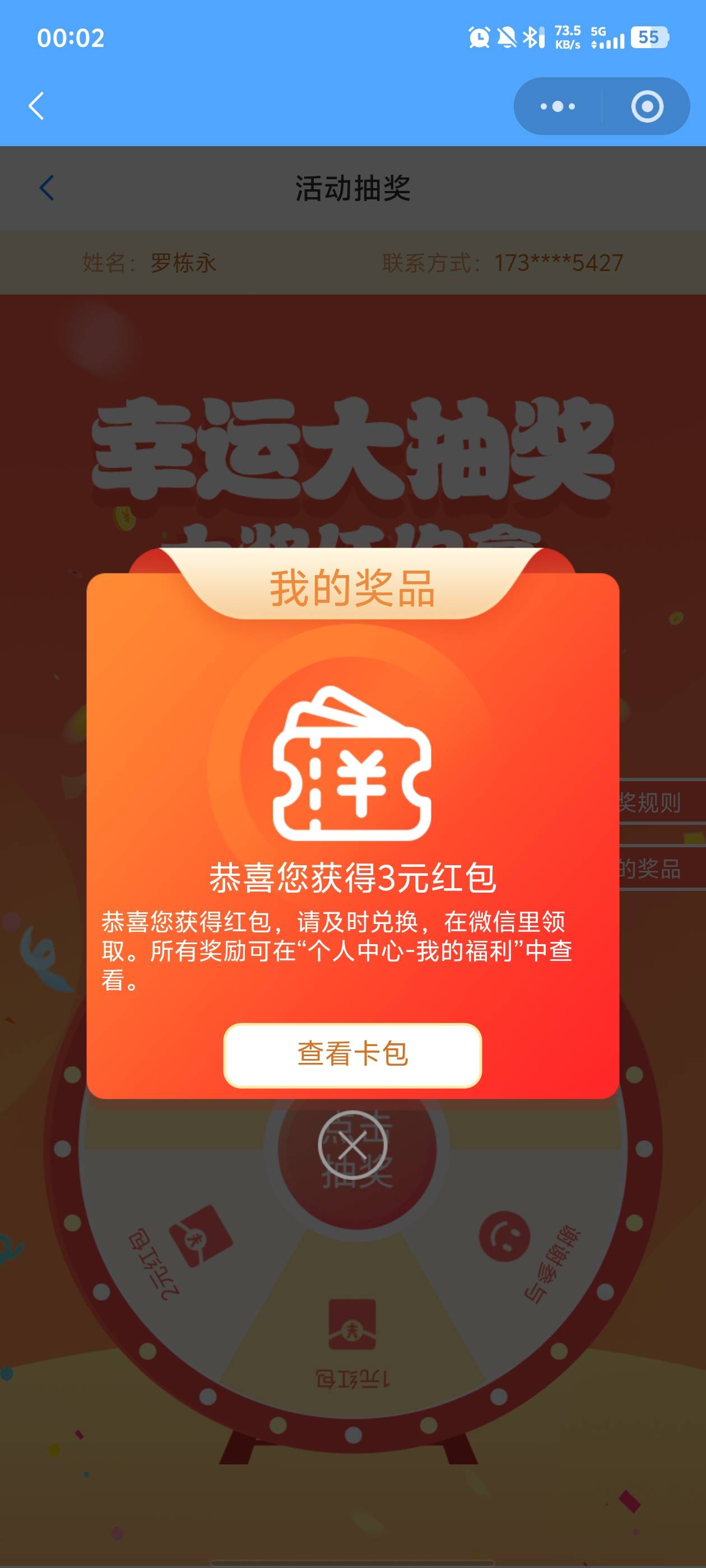Go back using the top-left arrow

[x=36, y=106]
